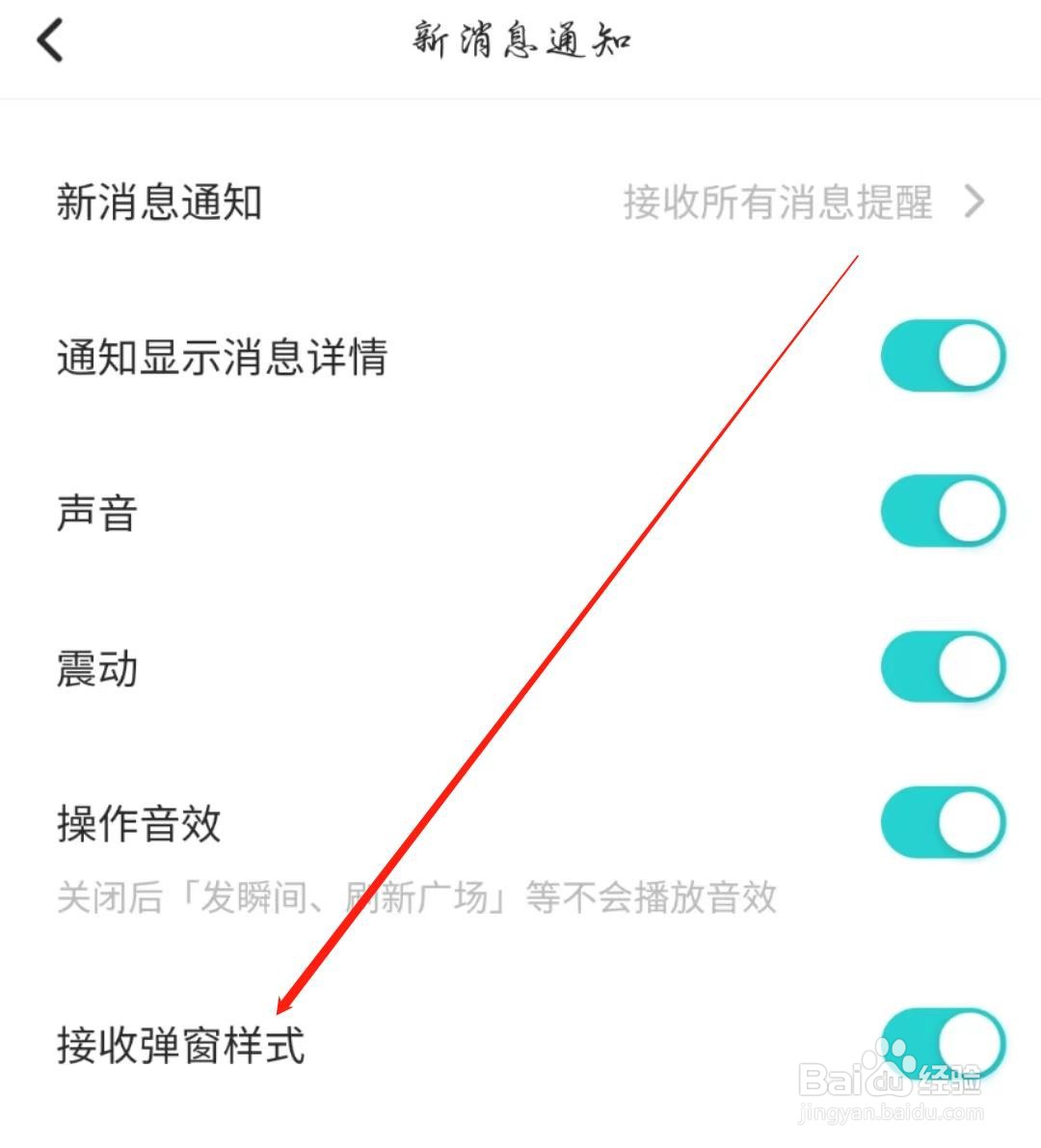Disable the 通知显示消息详情 toggle
1041x1148 pixels.
point(943,356)
